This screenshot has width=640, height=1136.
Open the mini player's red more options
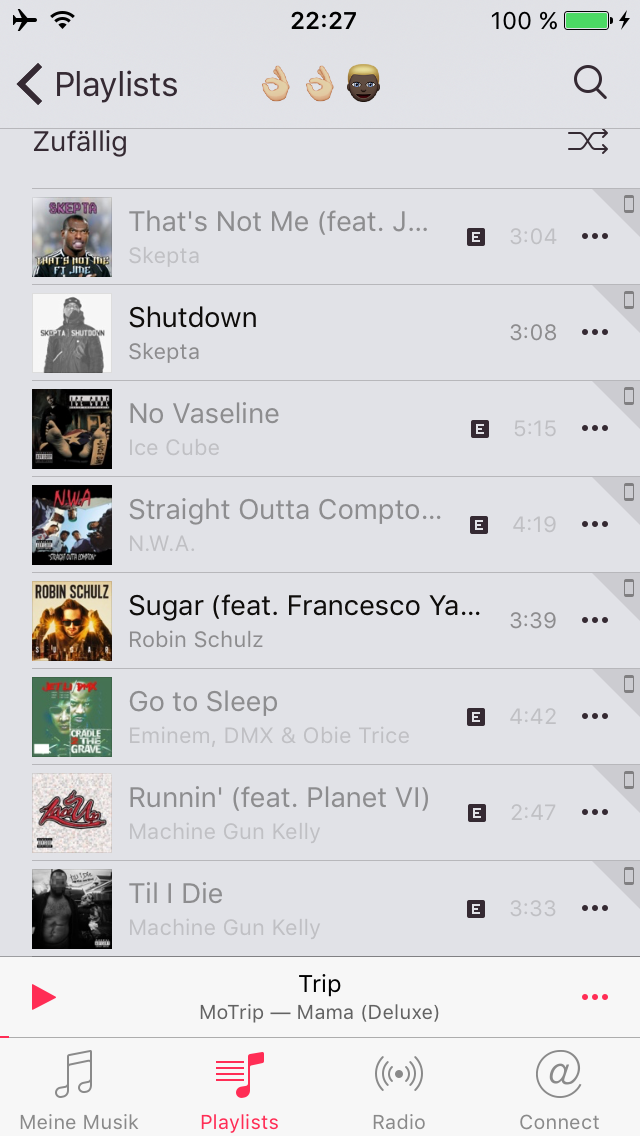[x=595, y=998]
